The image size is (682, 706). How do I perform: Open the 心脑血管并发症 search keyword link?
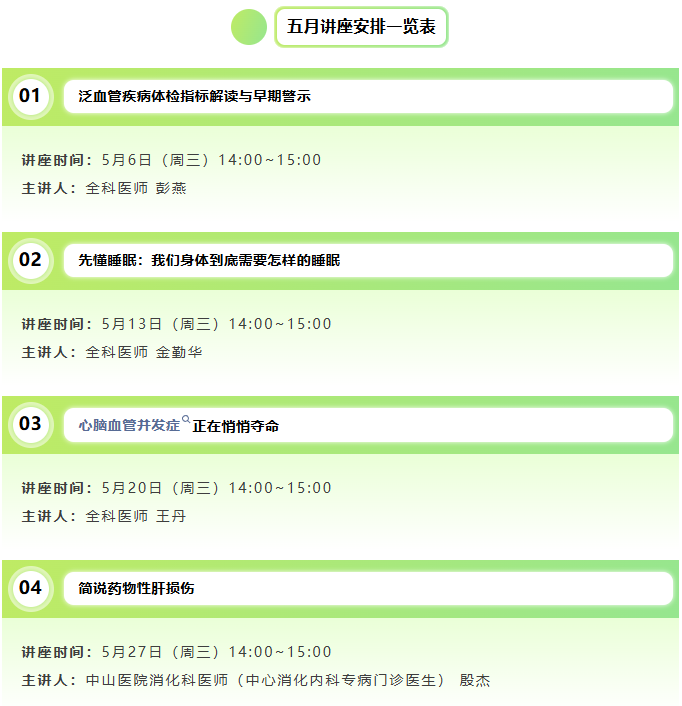click(130, 425)
